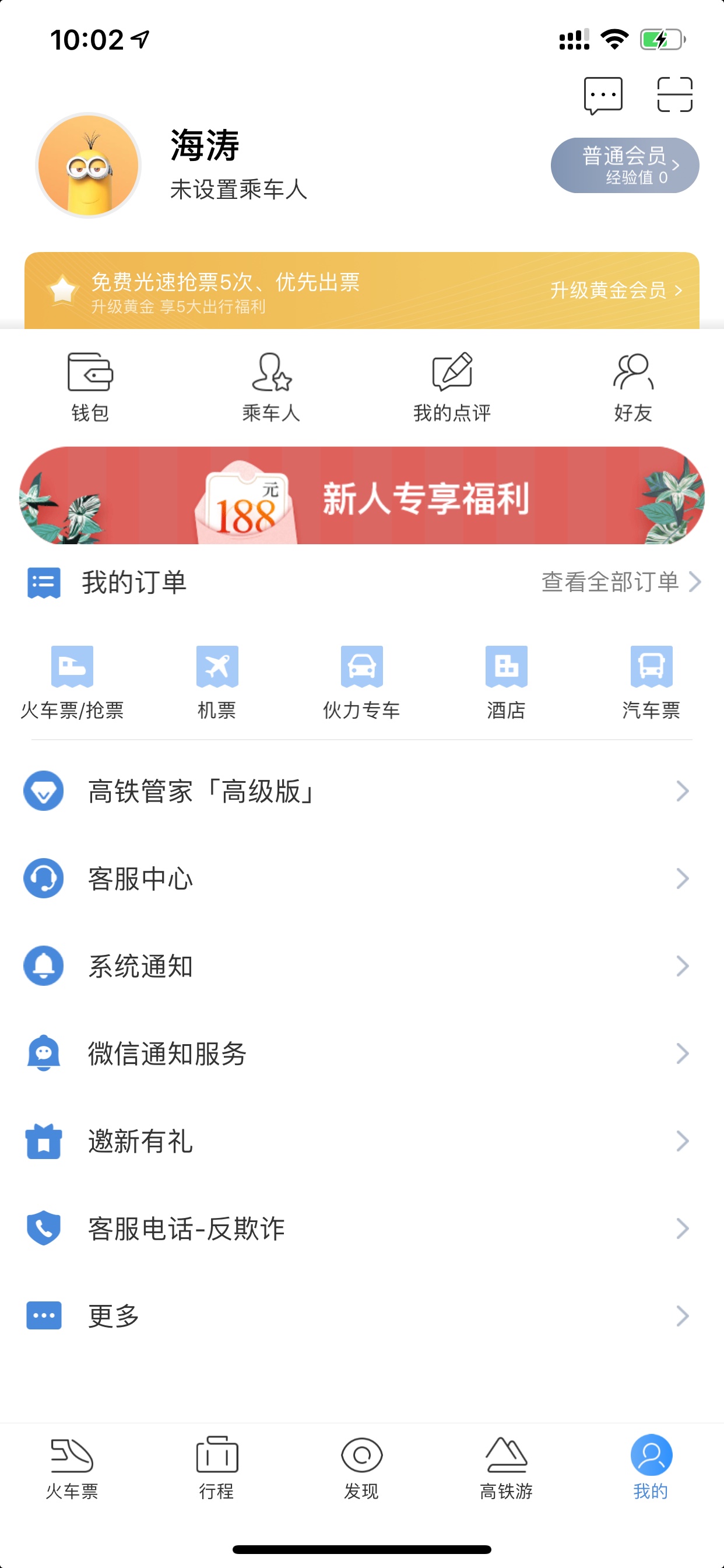This screenshot has height=1568, width=724.
Task: Open 火车票/抢票 orders
Action: [72, 683]
